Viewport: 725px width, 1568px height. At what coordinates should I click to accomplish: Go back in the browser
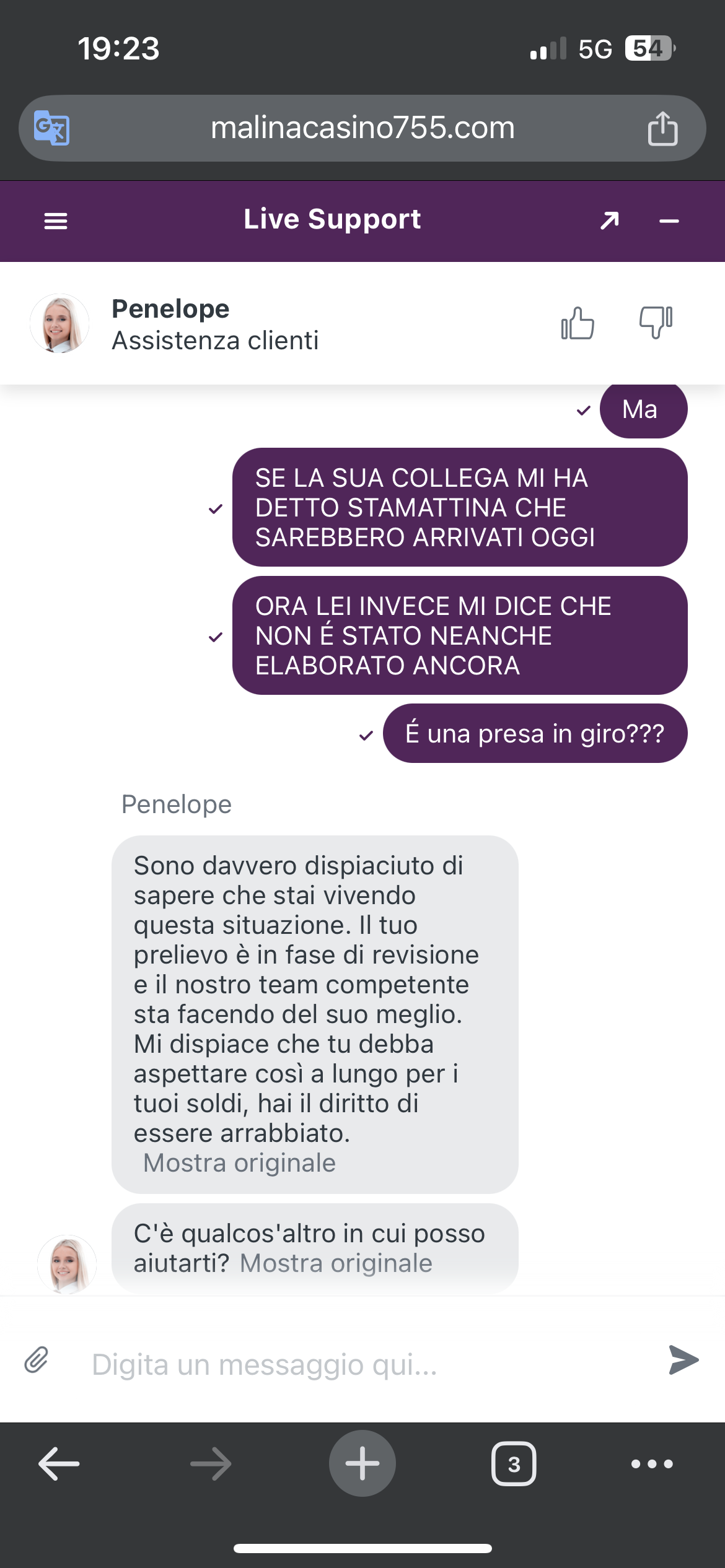click(59, 1464)
